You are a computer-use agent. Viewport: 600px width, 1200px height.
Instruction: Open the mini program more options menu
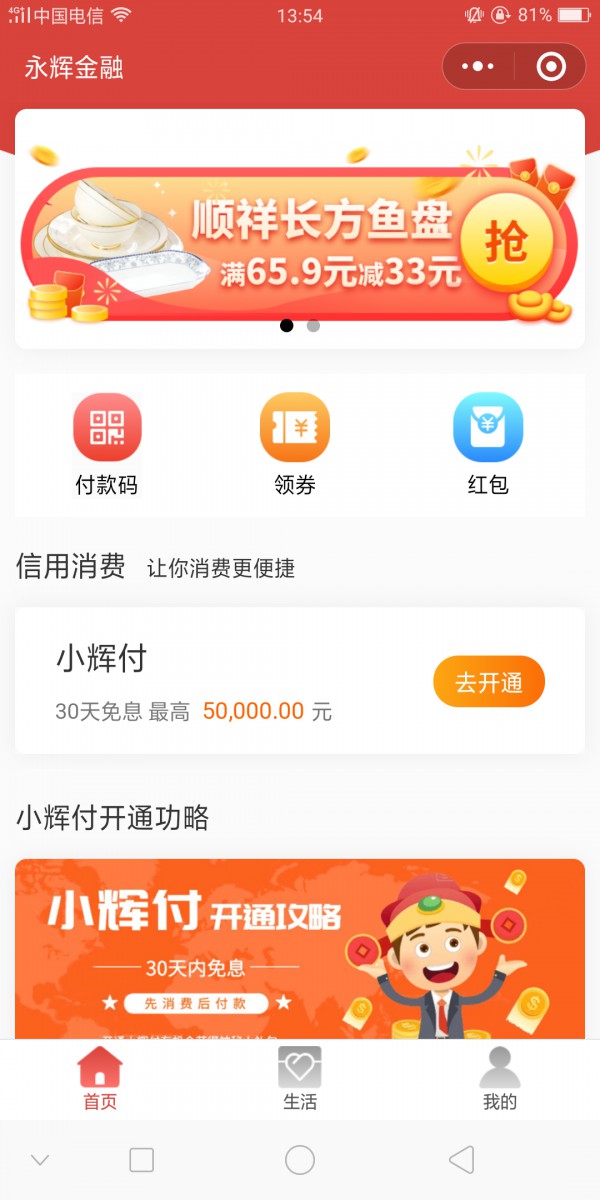(x=478, y=67)
